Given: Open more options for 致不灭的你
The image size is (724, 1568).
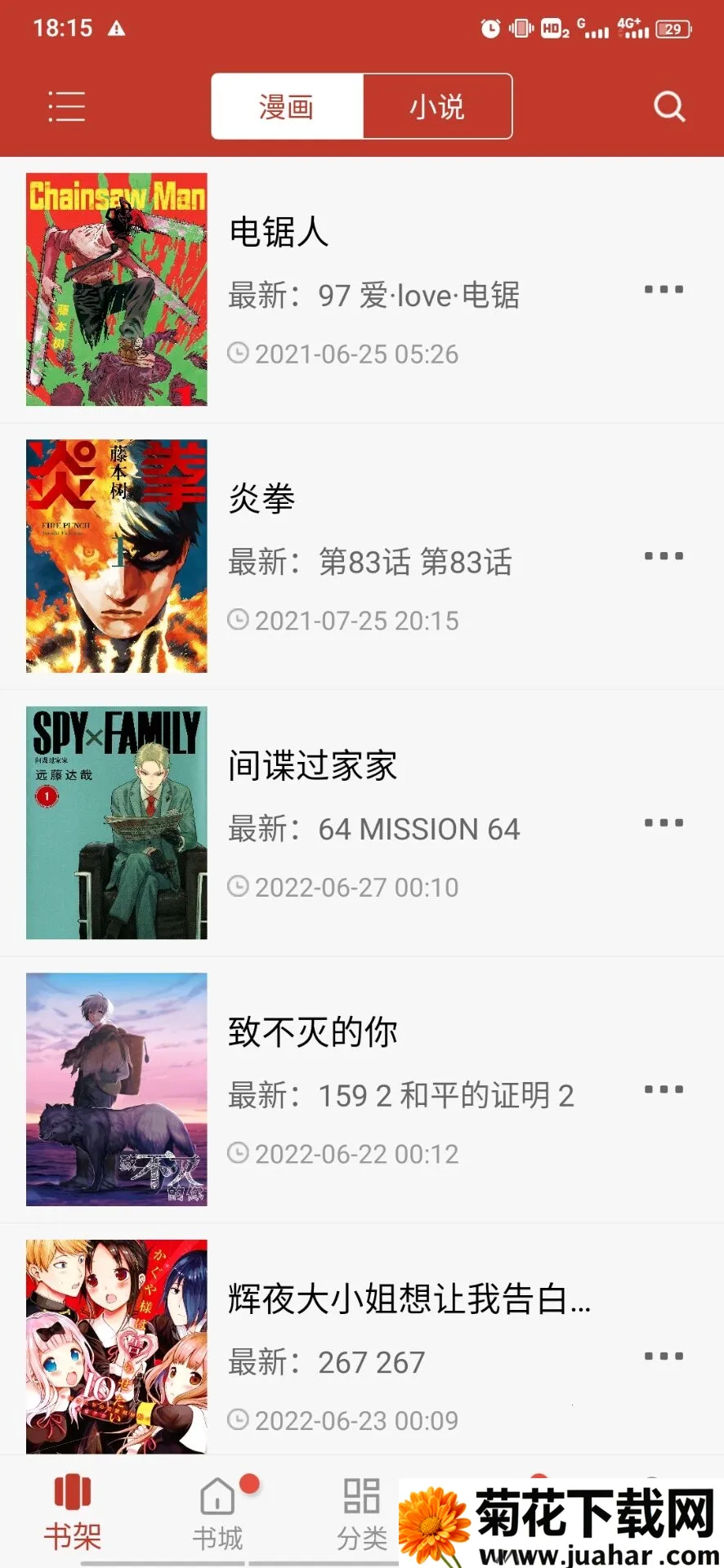Looking at the screenshot, I should click(664, 1089).
